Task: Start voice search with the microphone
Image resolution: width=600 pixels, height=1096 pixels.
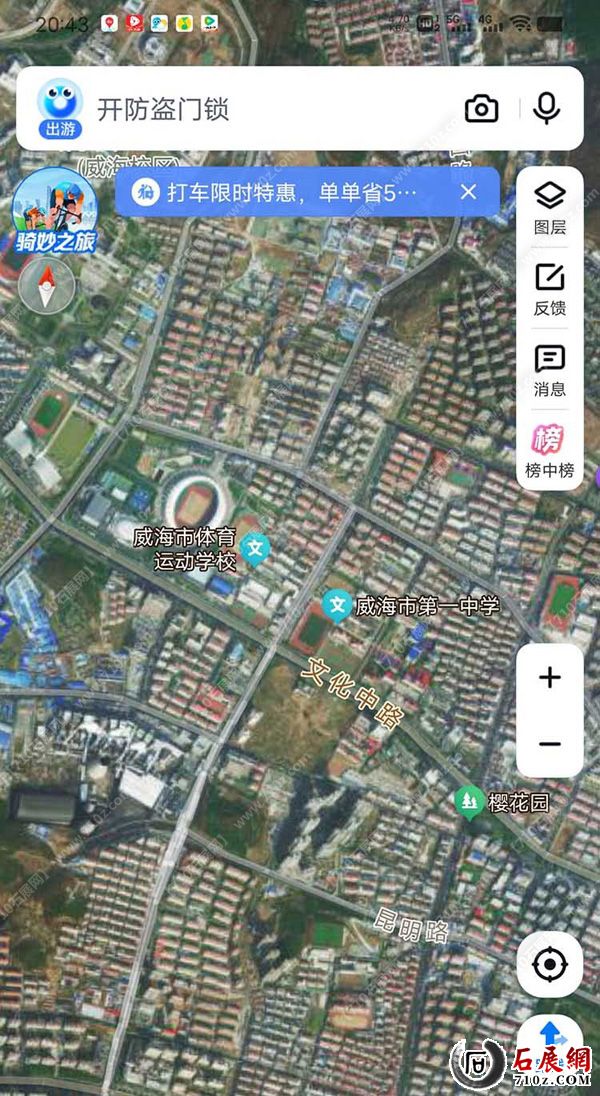Action: (546, 108)
